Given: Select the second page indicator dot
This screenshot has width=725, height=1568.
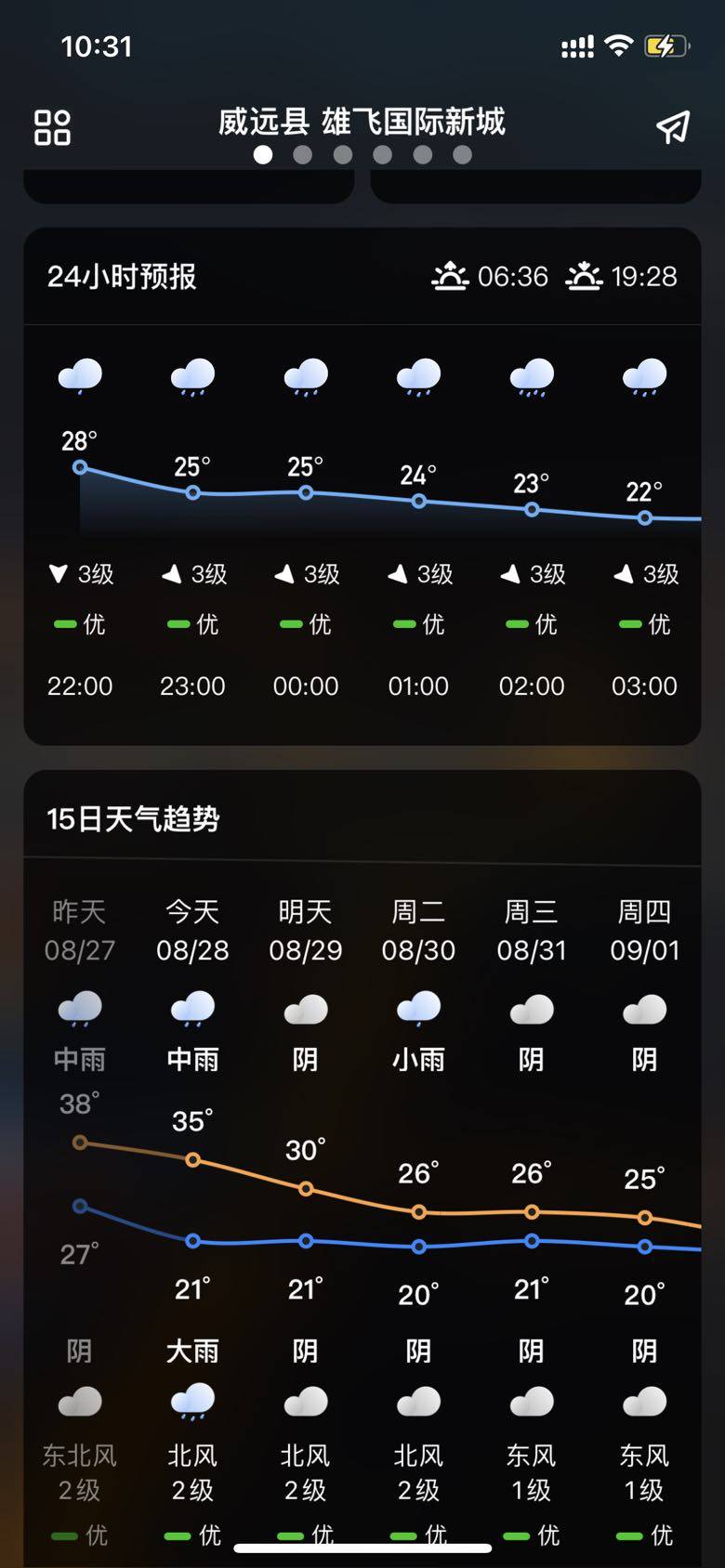Looking at the screenshot, I should coord(303,155).
